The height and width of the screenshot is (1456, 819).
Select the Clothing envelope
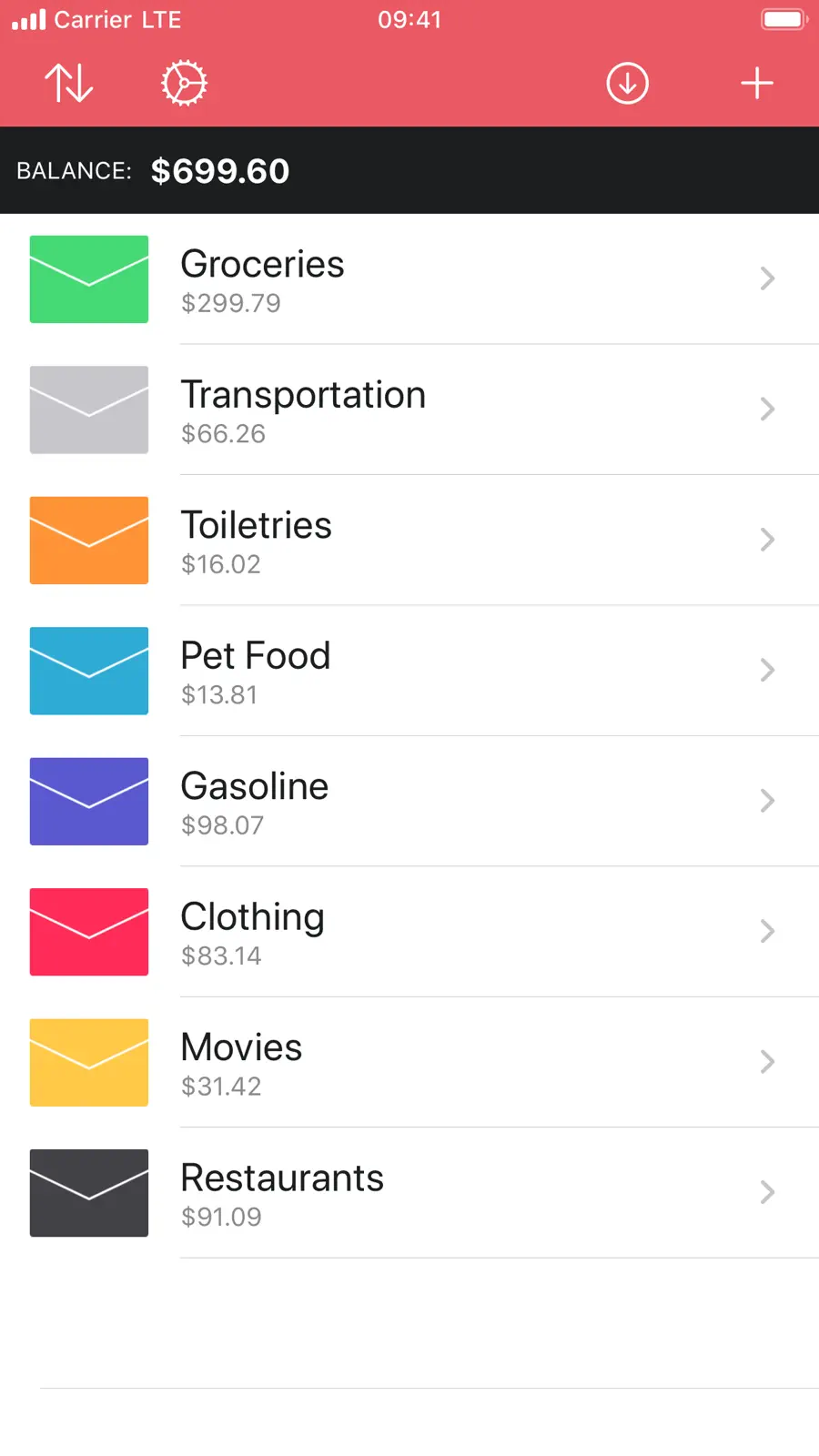tap(409, 932)
